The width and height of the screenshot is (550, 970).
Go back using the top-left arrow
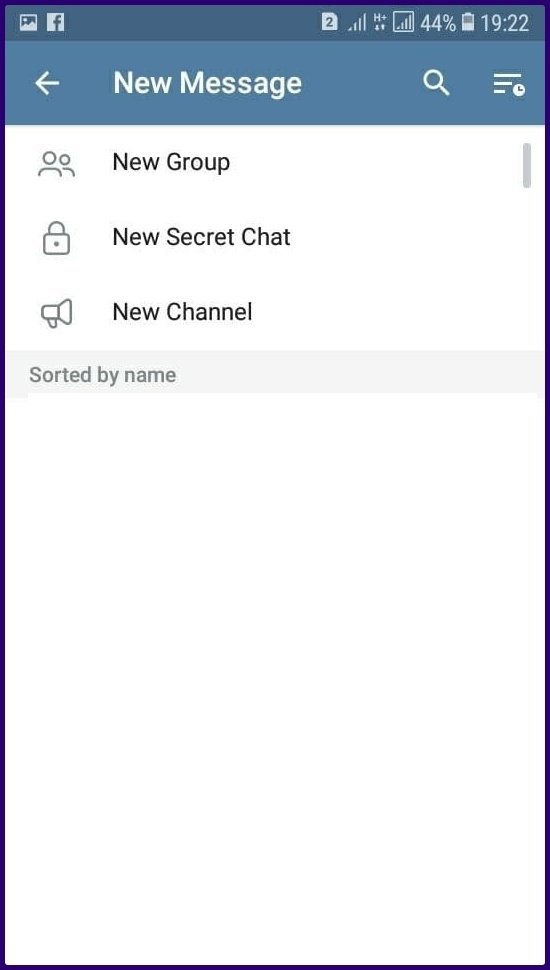click(47, 83)
